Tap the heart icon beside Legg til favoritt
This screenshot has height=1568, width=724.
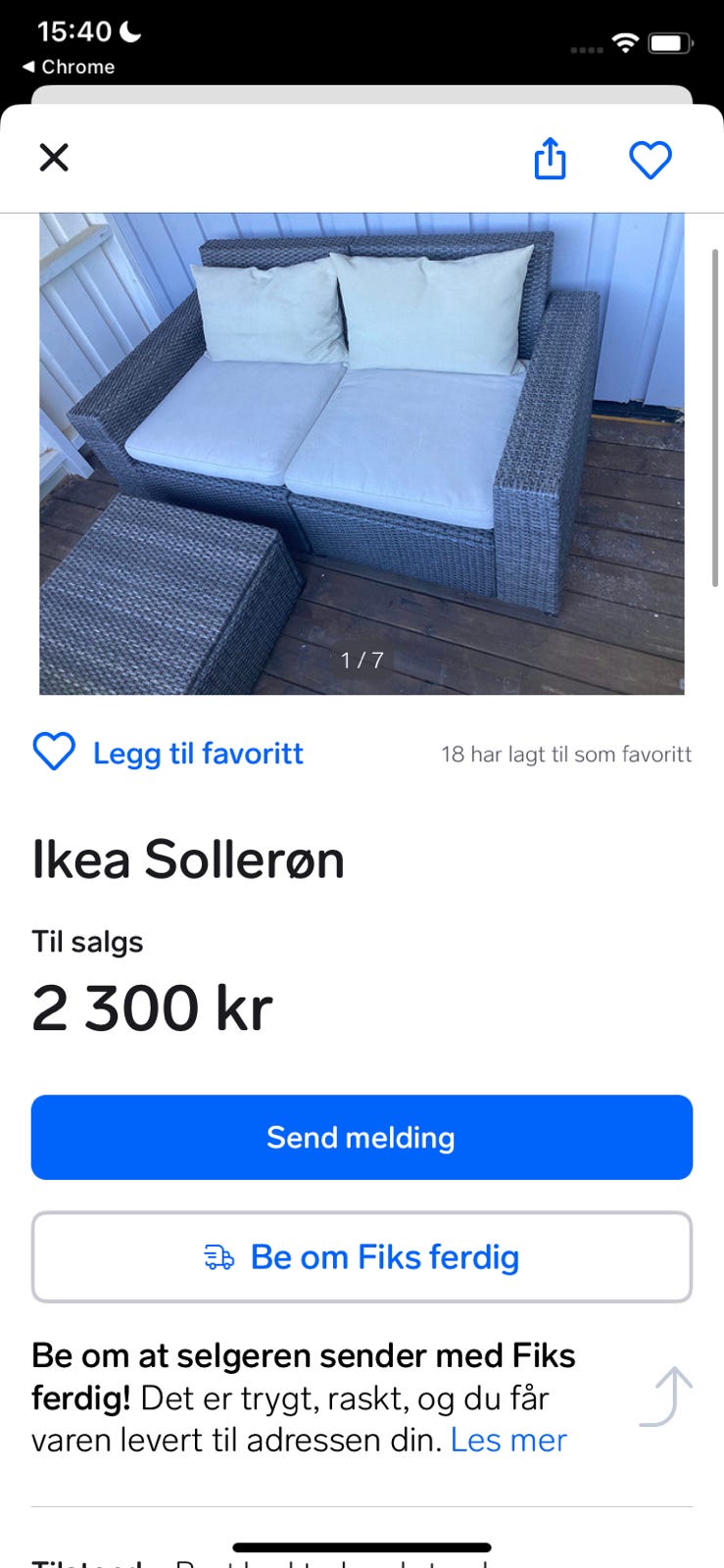[x=55, y=753]
